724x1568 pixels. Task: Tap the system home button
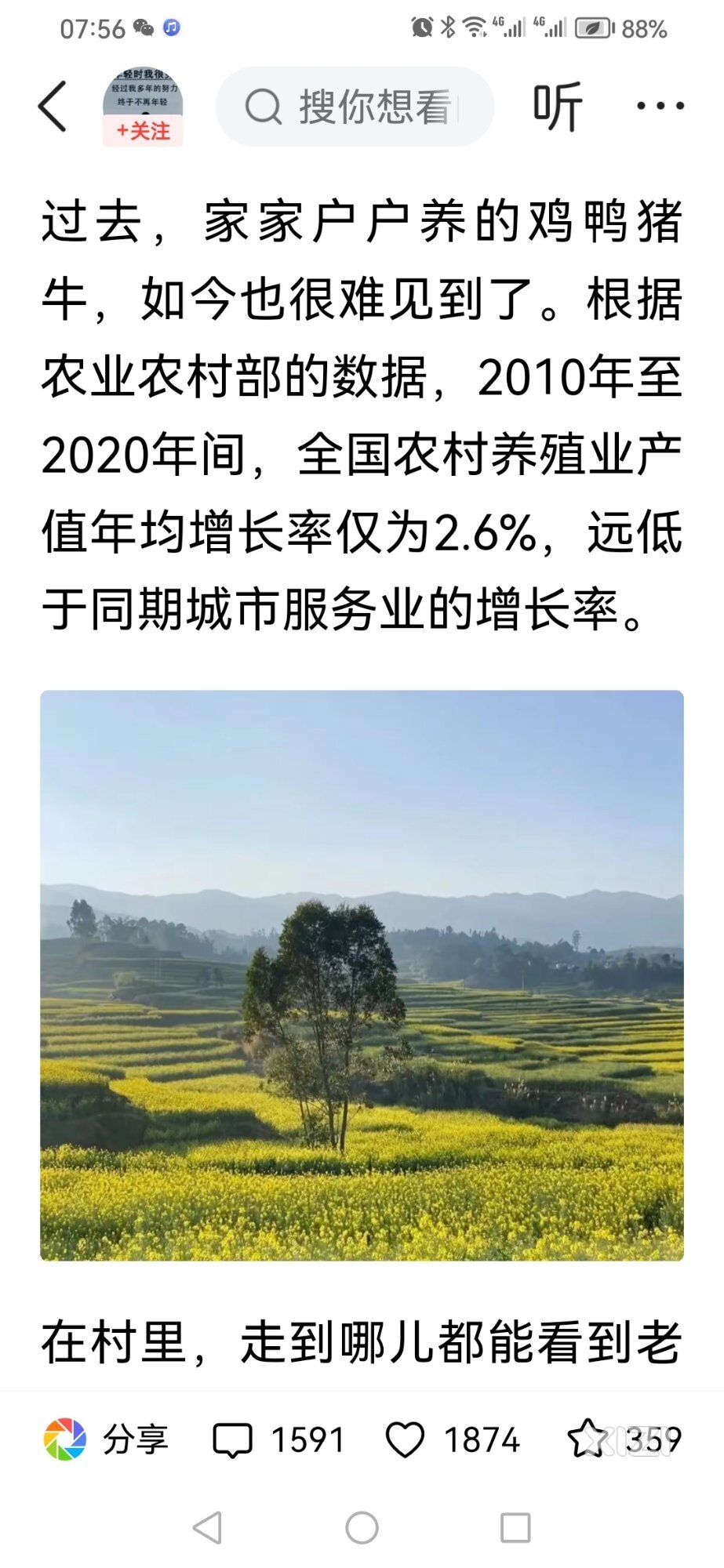point(362,1527)
